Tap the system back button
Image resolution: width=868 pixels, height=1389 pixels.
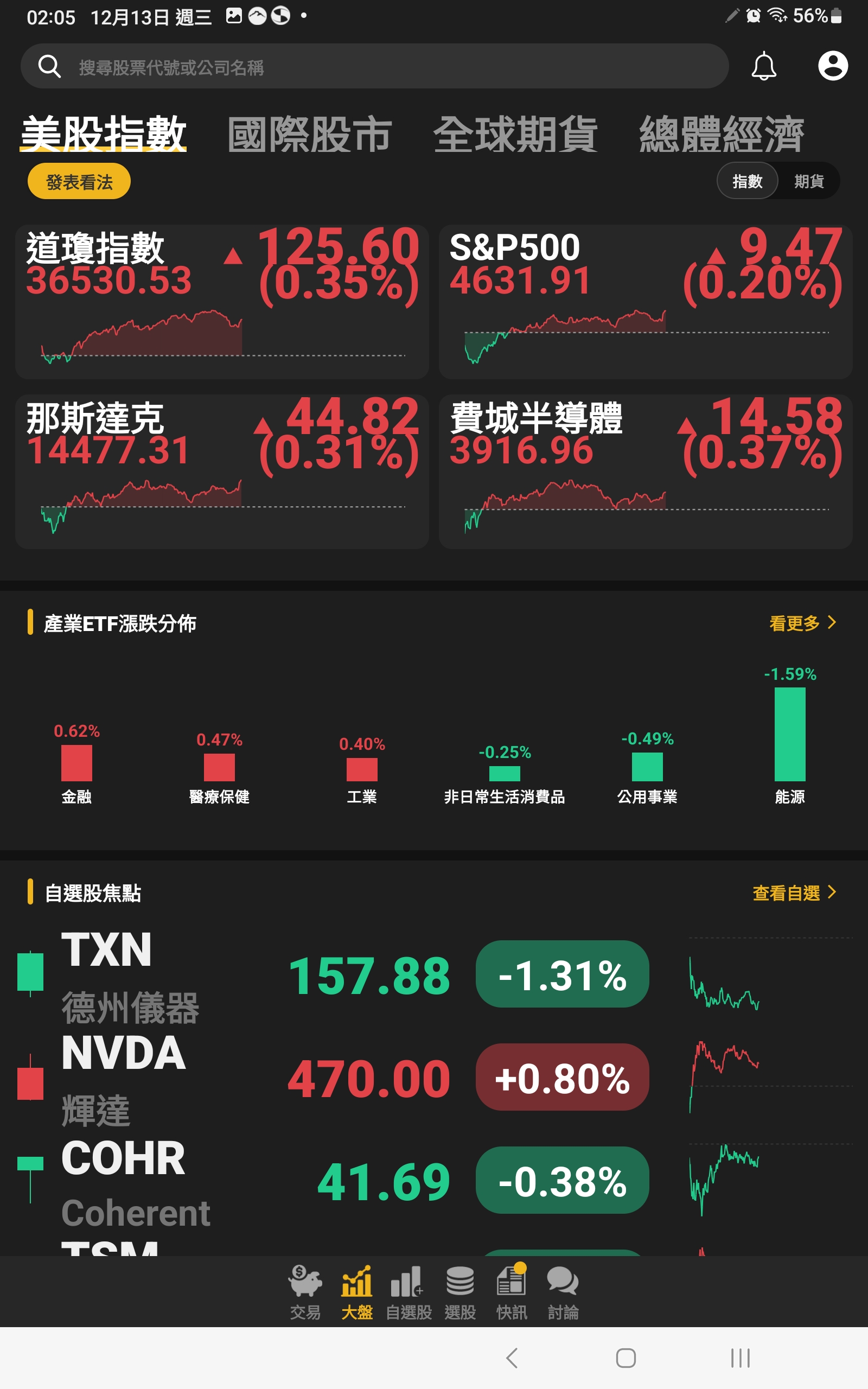512,1358
